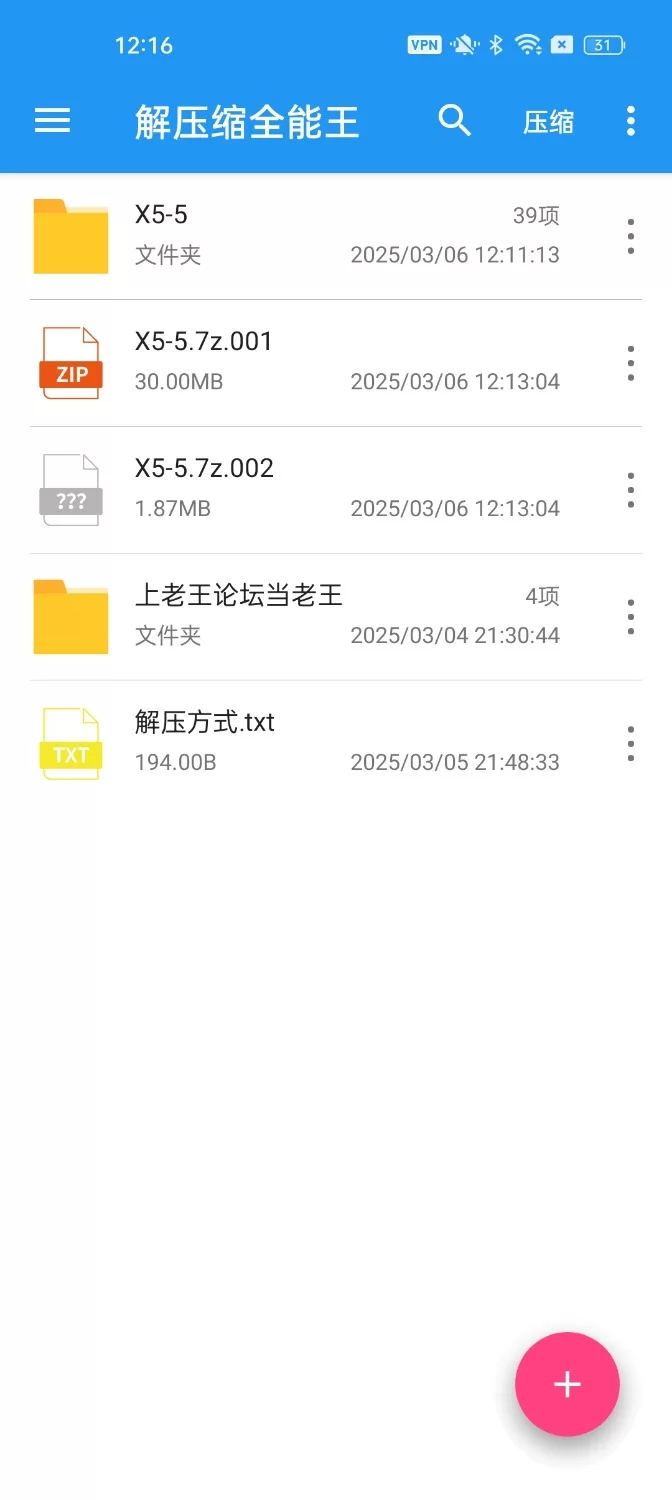Screen dimensions: 672x1500
Task: Tap the 压缩 button in toolbar
Action: pyautogui.click(x=548, y=122)
